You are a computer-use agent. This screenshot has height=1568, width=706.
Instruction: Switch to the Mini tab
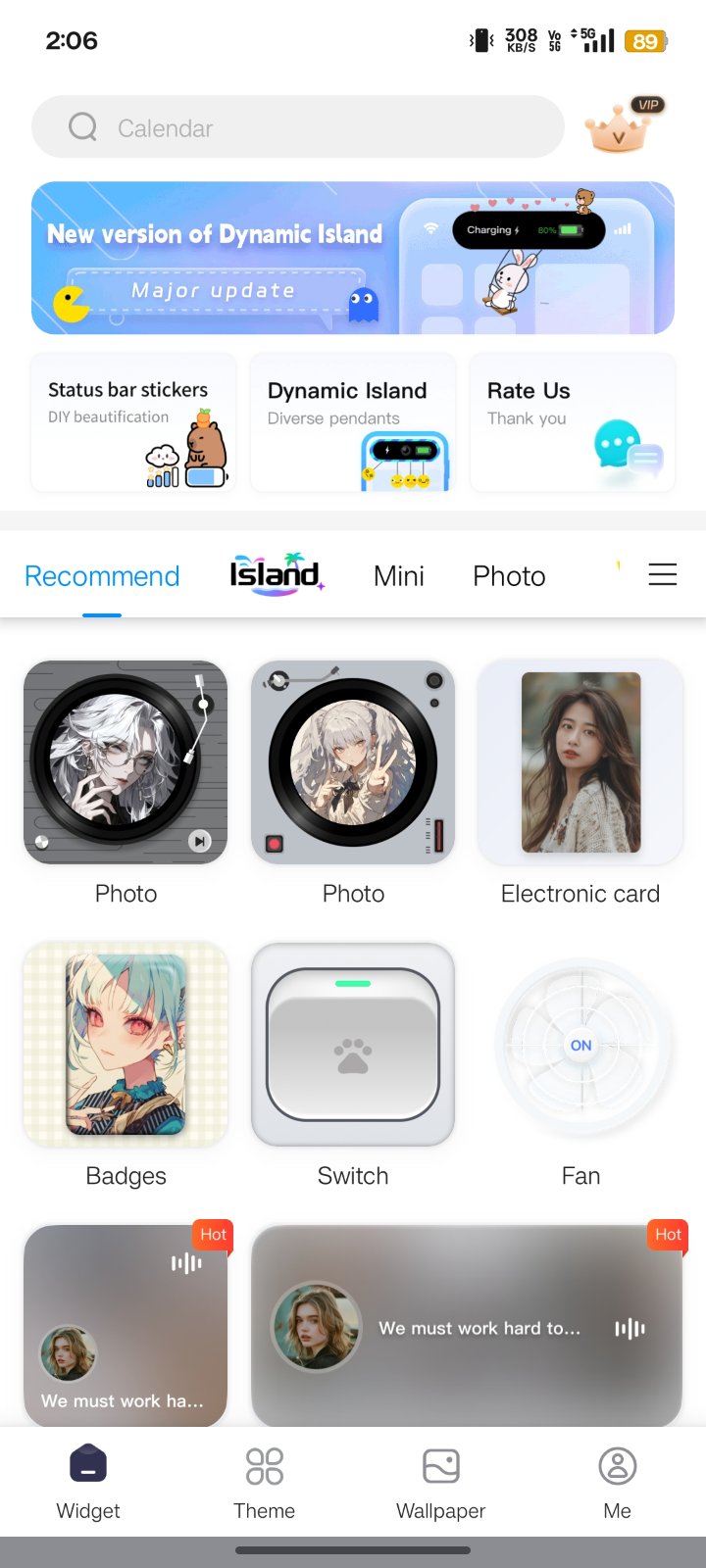(398, 576)
